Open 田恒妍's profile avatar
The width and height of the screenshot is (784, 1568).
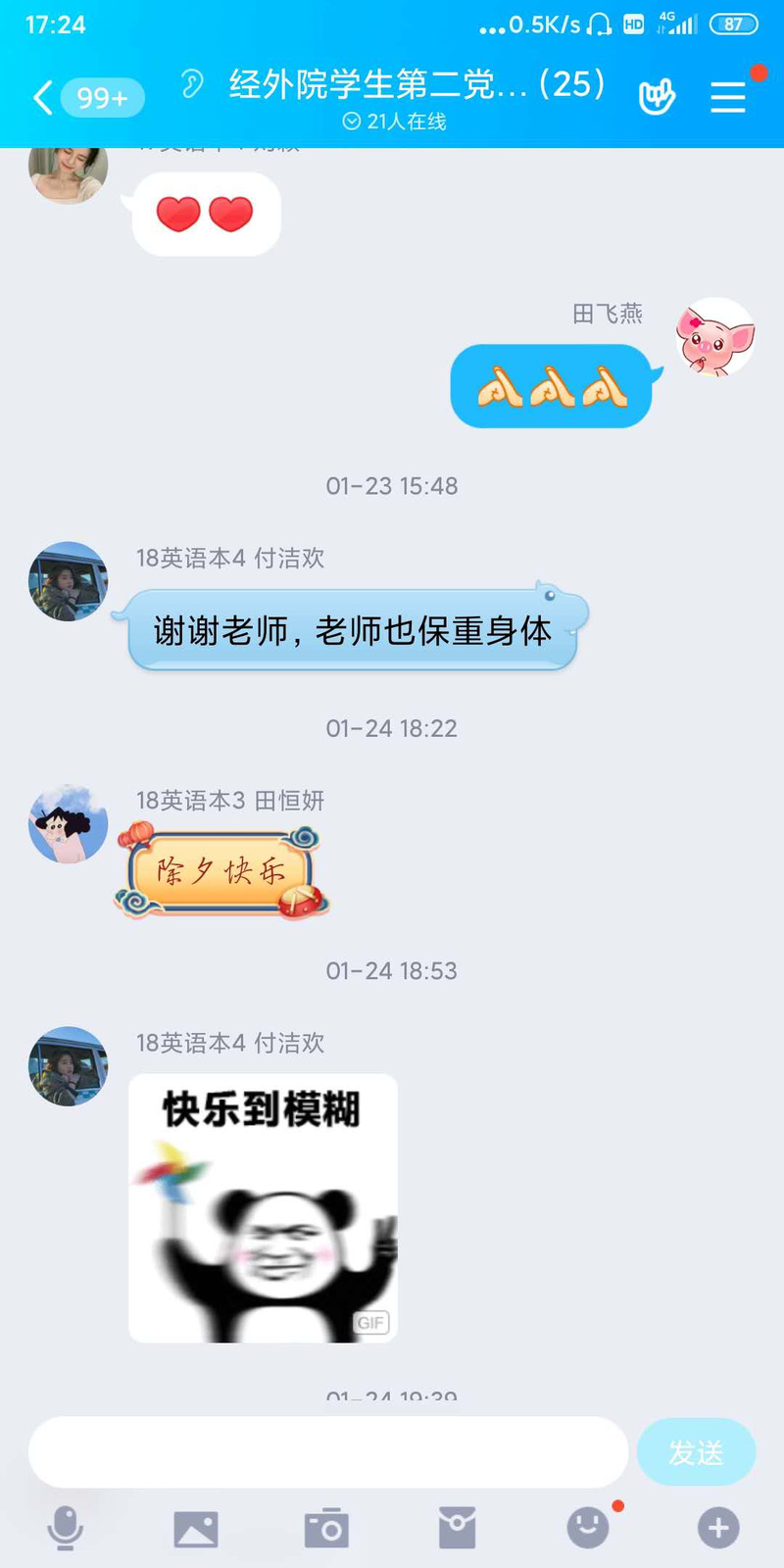click(x=68, y=824)
